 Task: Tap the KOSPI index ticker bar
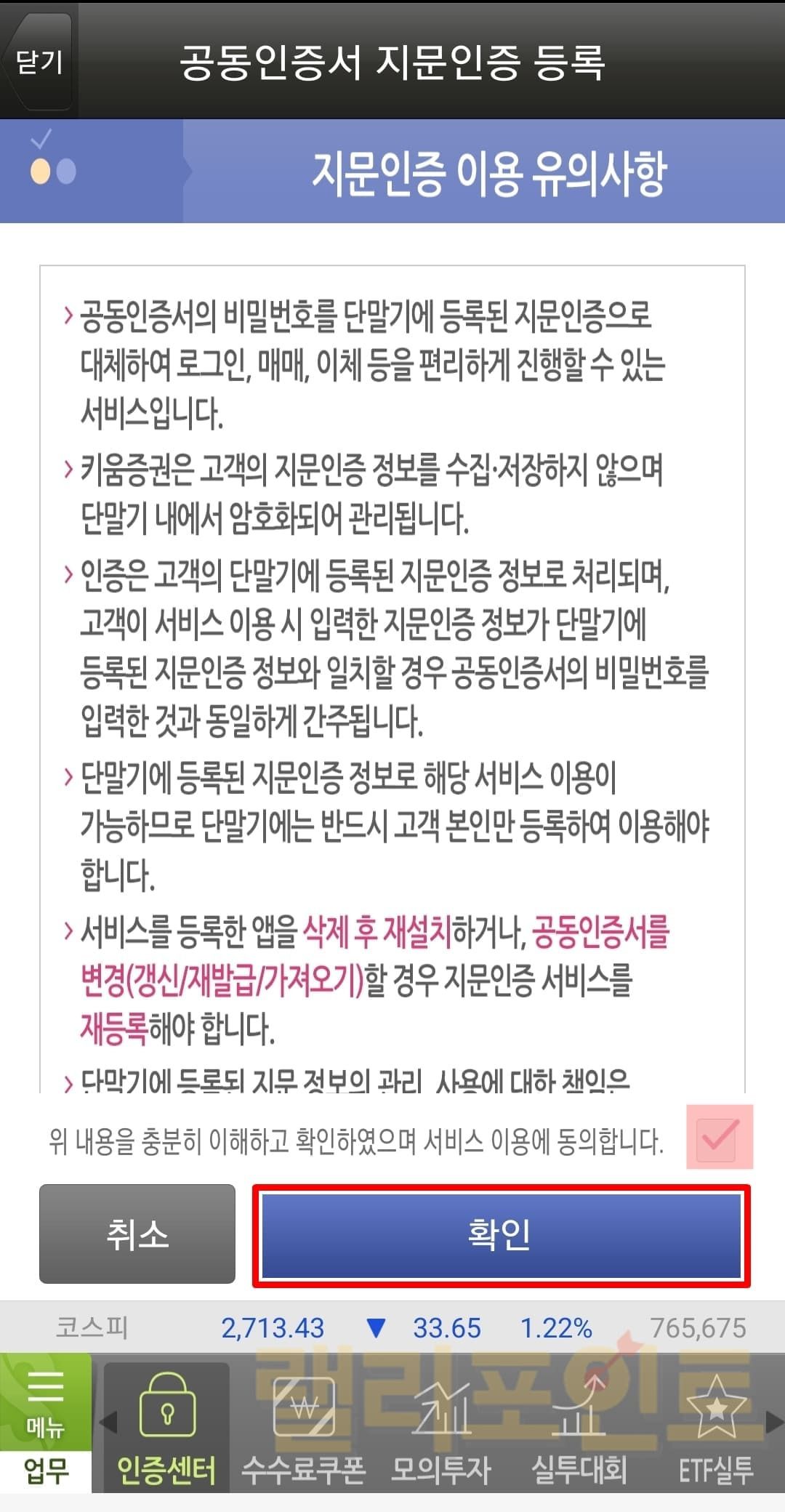392,1328
